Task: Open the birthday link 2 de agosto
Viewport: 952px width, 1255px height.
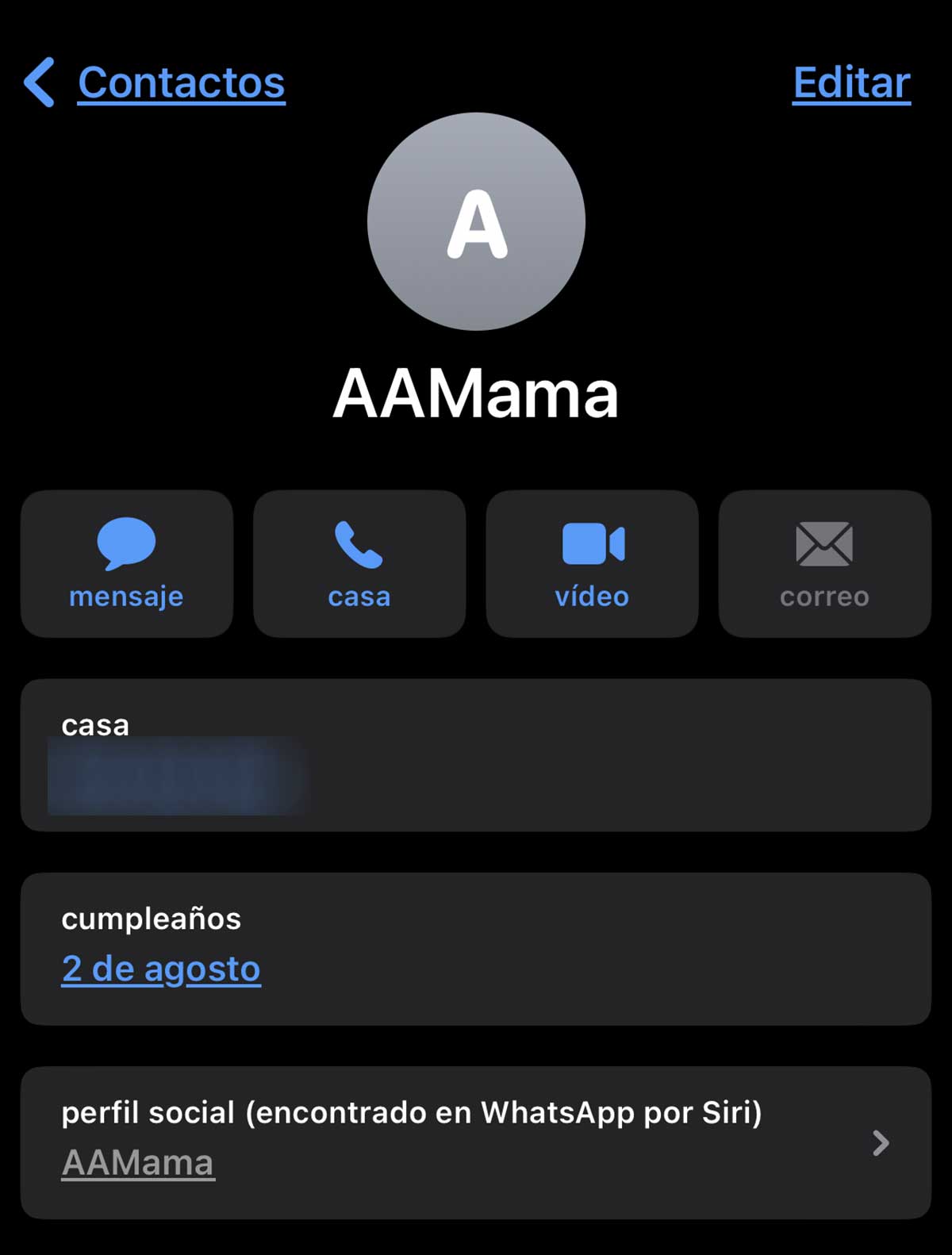Action: pos(160,968)
